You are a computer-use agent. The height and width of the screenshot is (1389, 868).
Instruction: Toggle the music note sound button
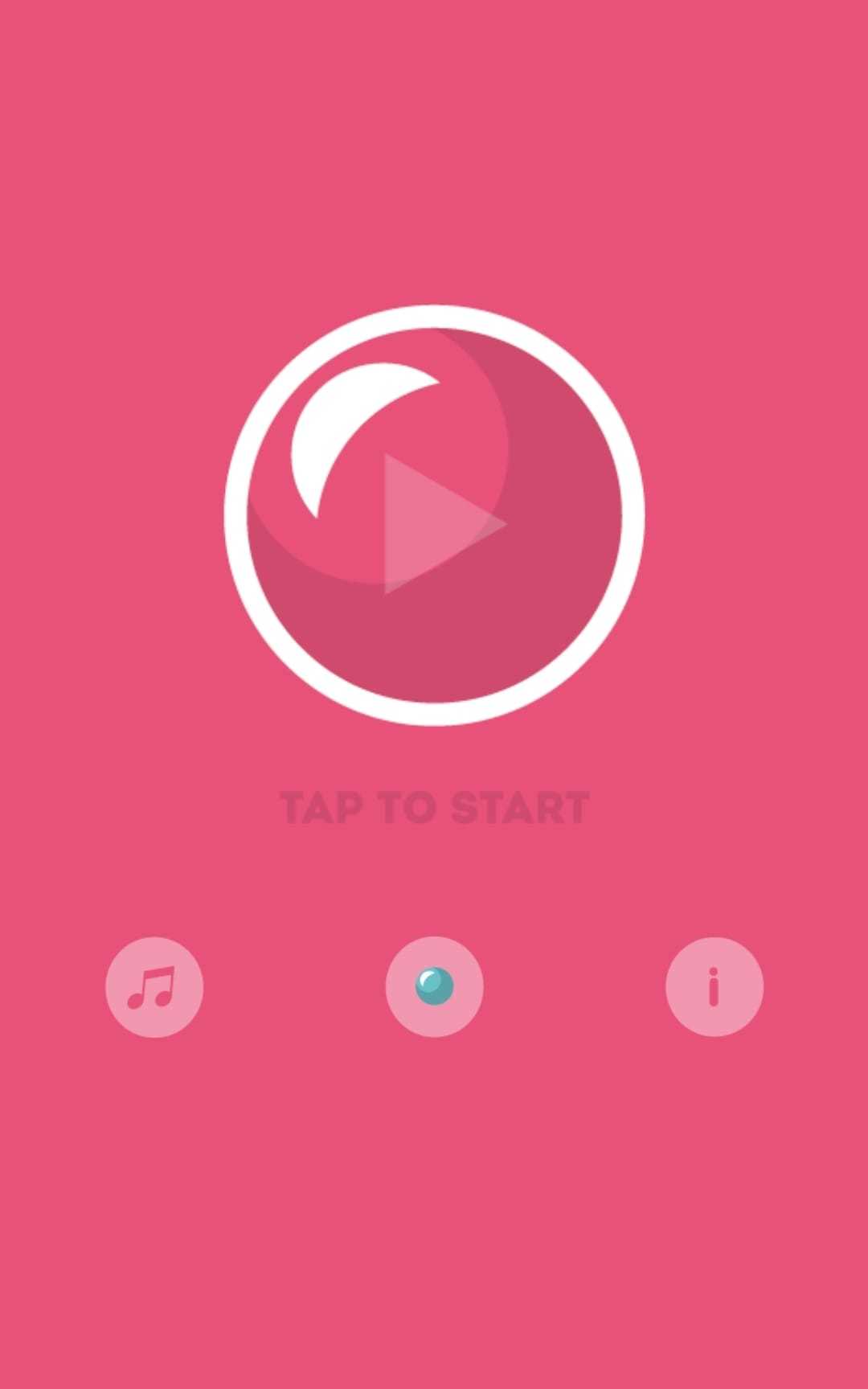154,987
